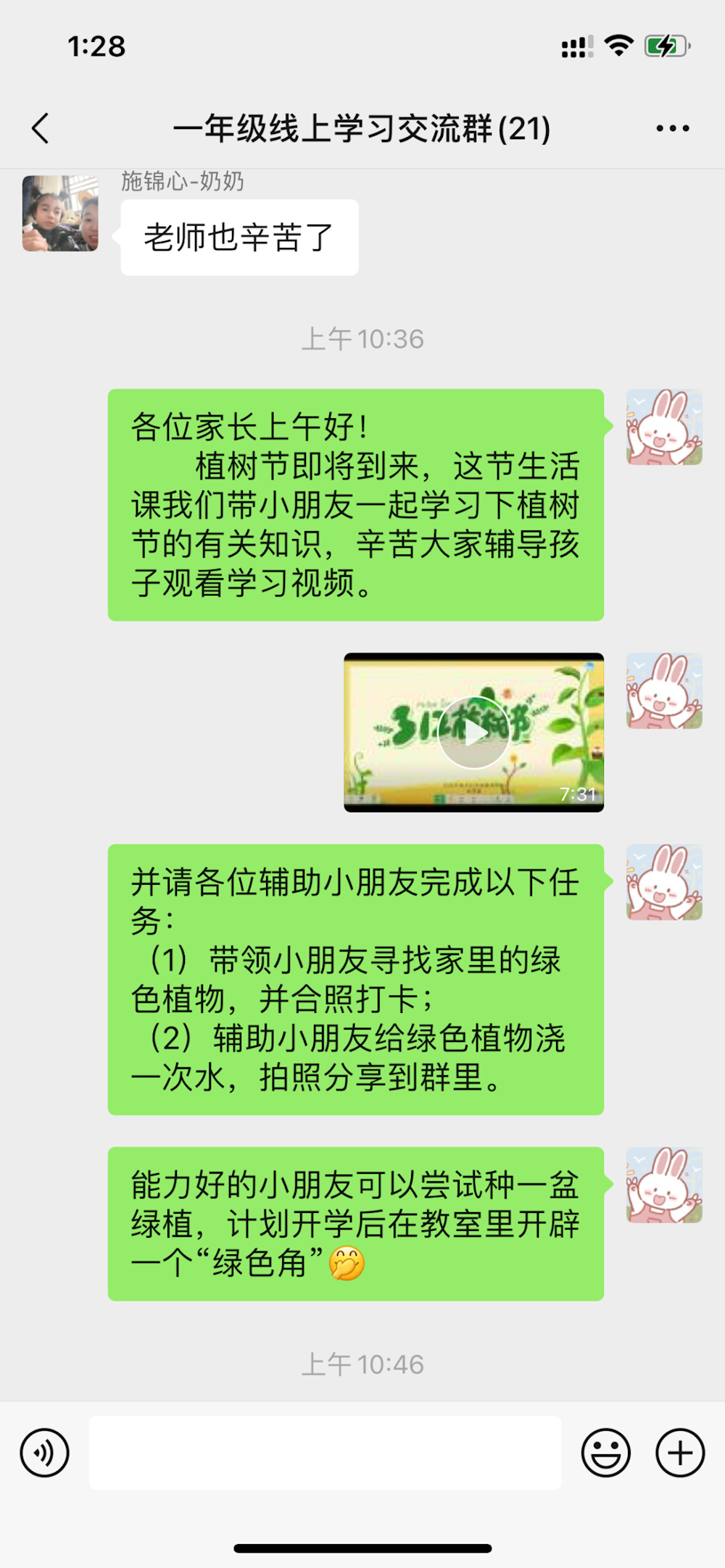View 施锦心-奶奶's profile avatar

(x=60, y=213)
